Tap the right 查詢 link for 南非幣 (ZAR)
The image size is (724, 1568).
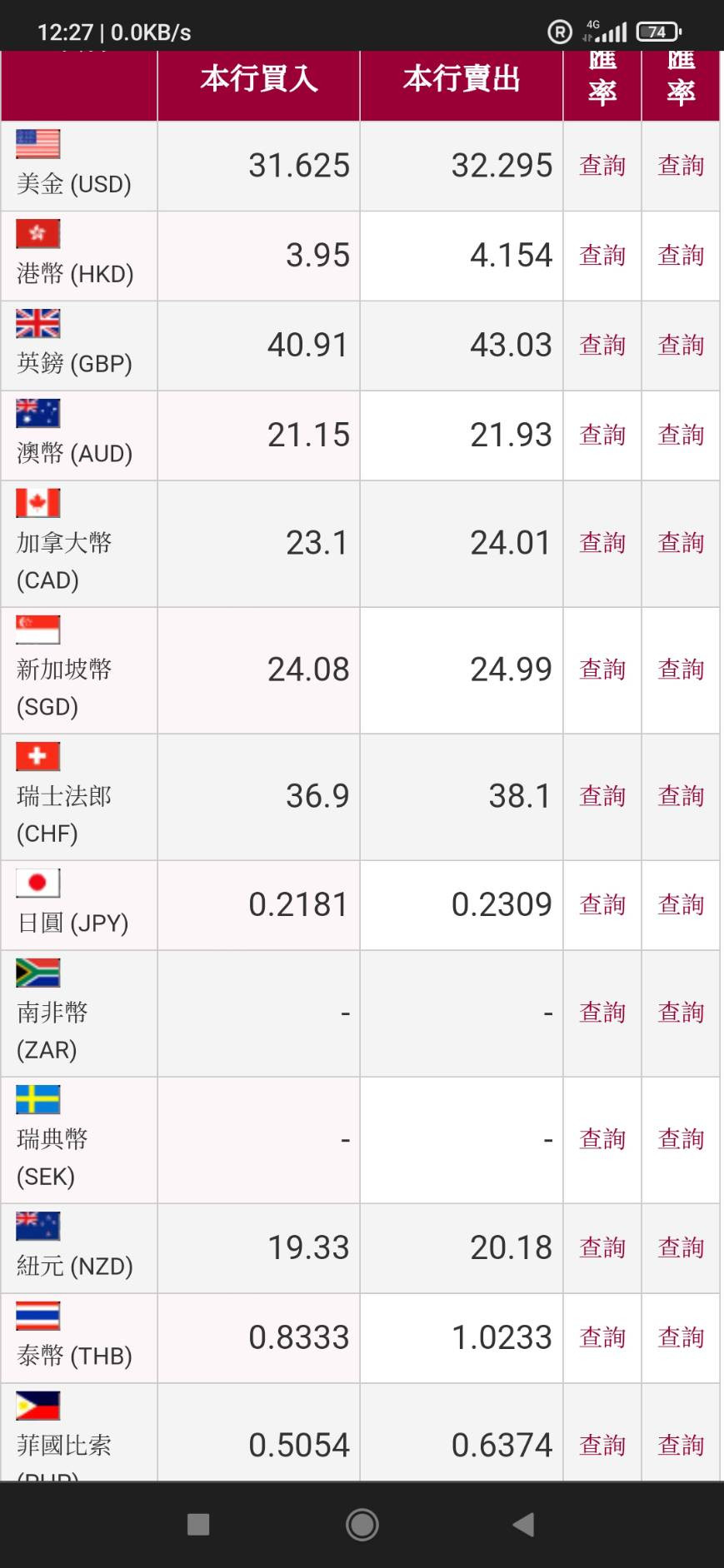click(x=681, y=1013)
